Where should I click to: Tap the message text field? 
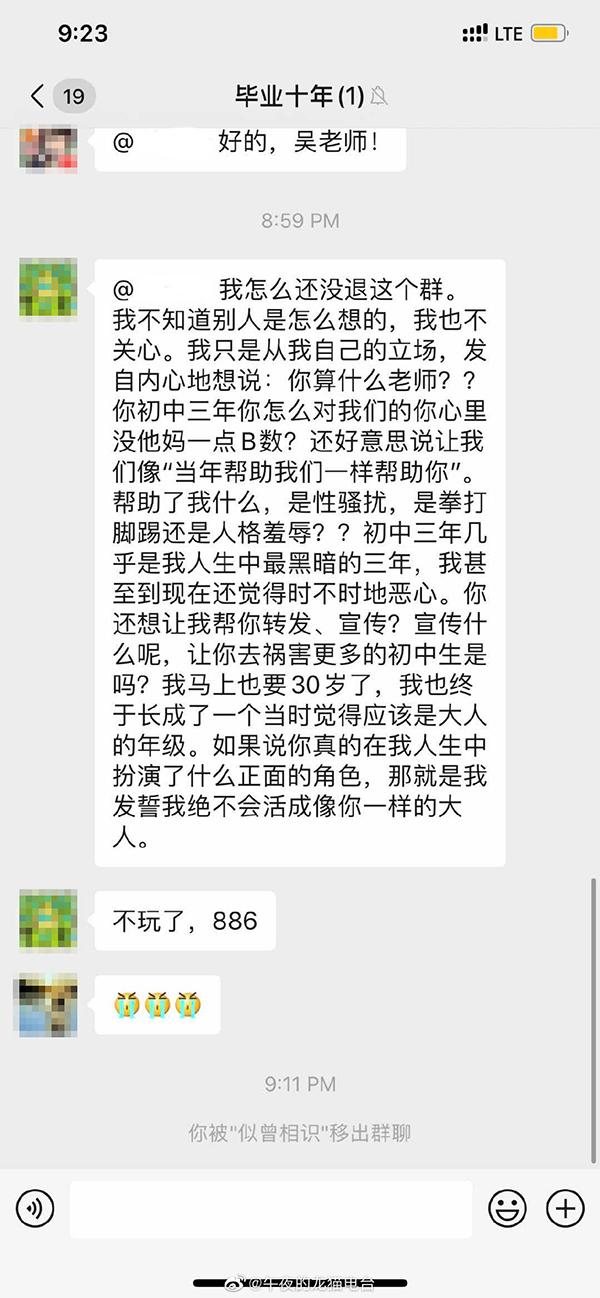pyautogui.click(x=270, y=1209)
